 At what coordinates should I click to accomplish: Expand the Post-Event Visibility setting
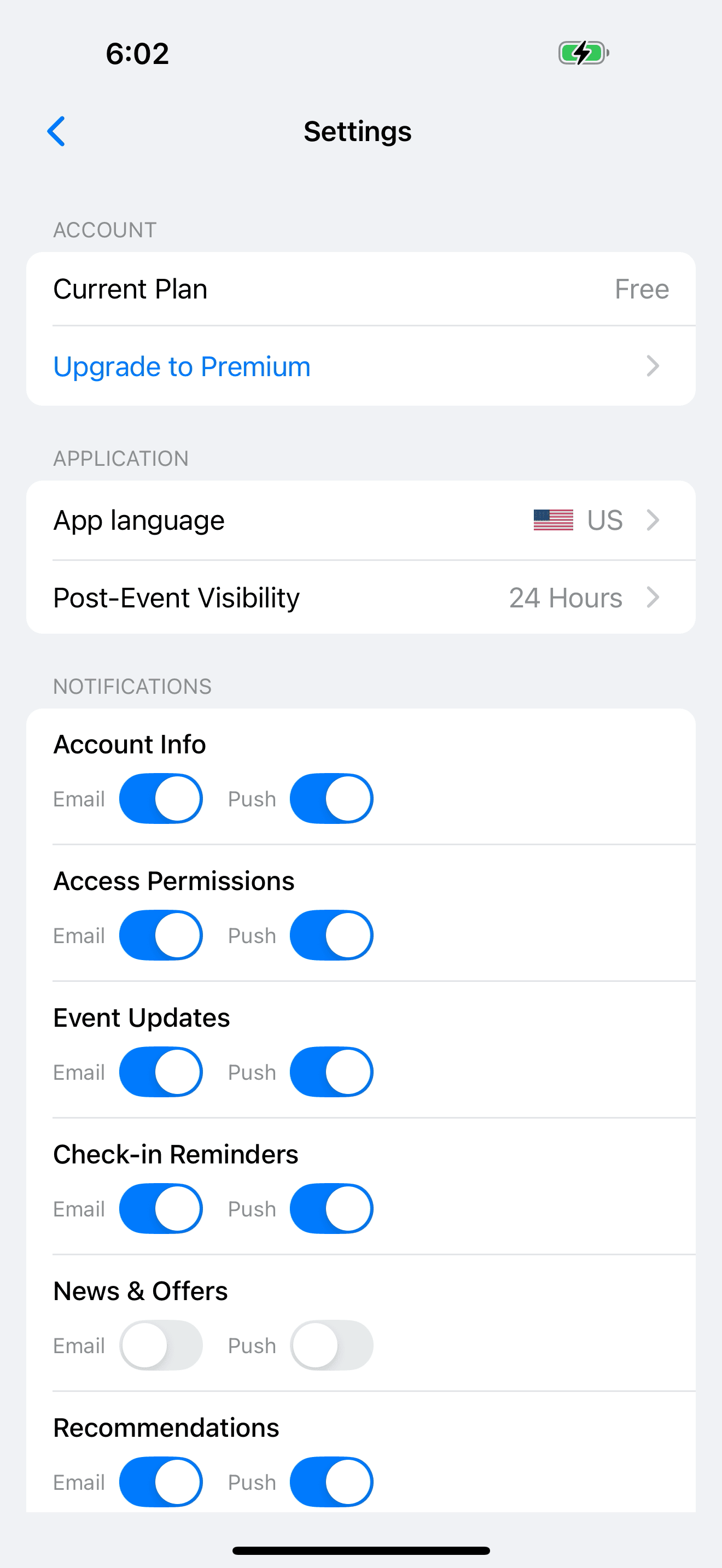click(x=361, y=598)
